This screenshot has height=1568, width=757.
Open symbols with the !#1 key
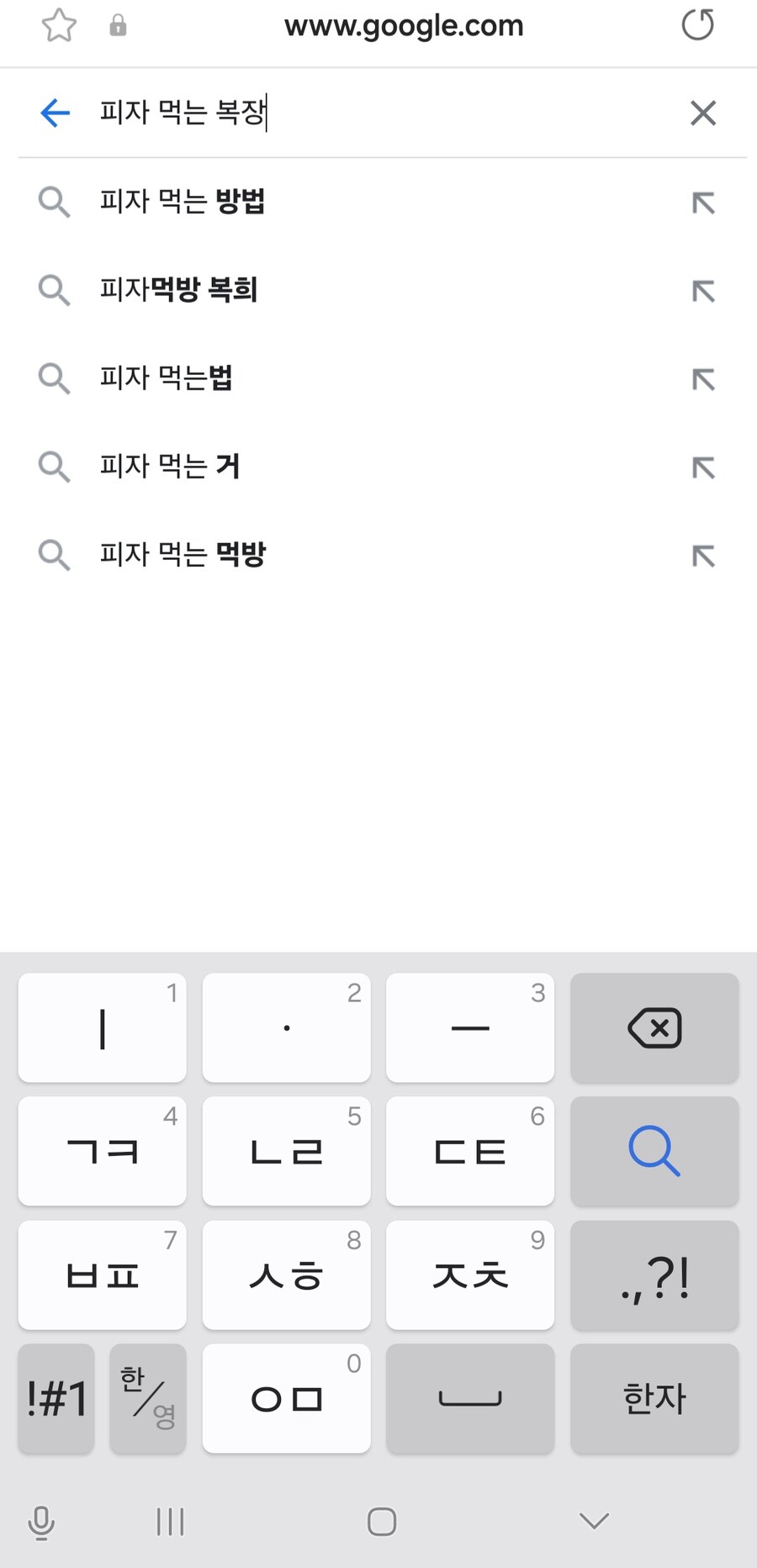56,1399
